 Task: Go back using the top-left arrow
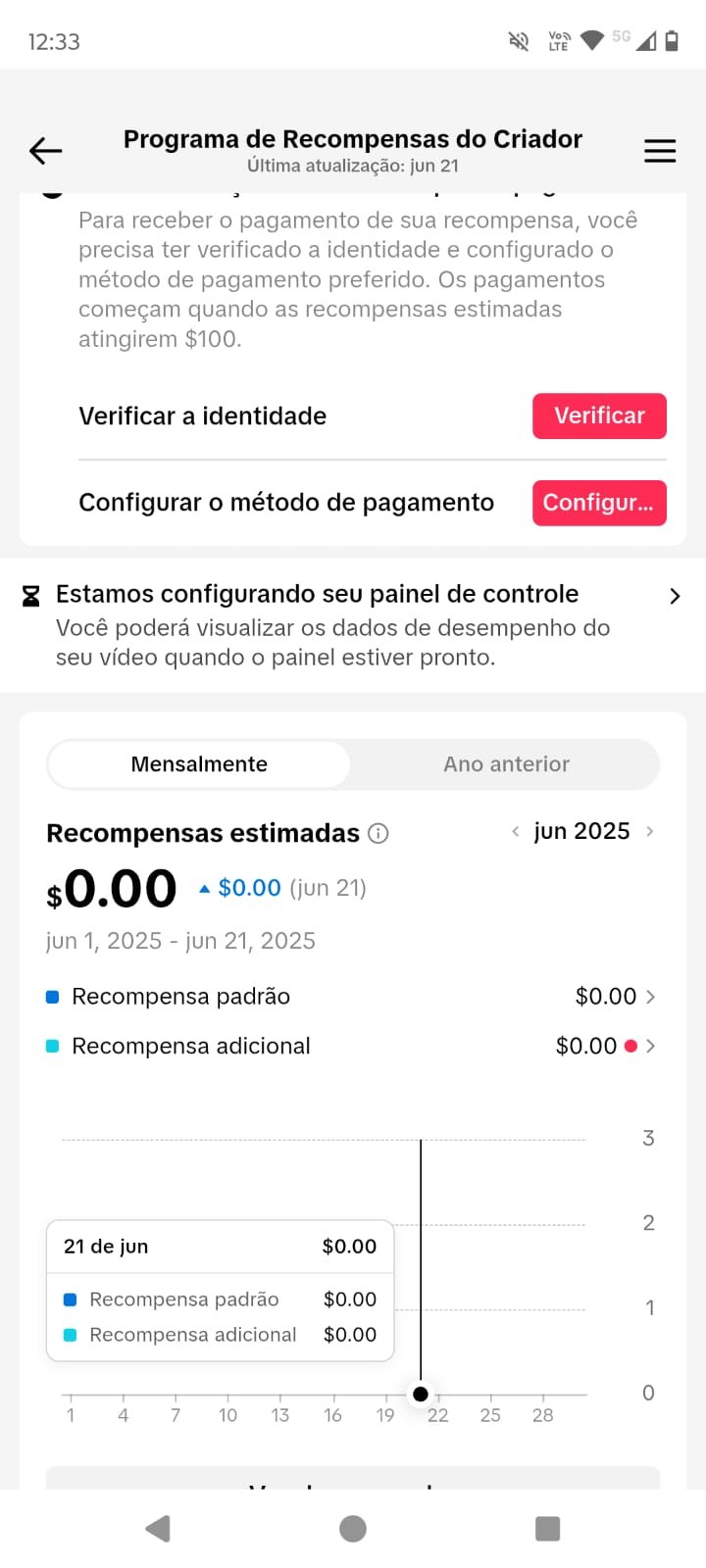(x=45, y=151)
